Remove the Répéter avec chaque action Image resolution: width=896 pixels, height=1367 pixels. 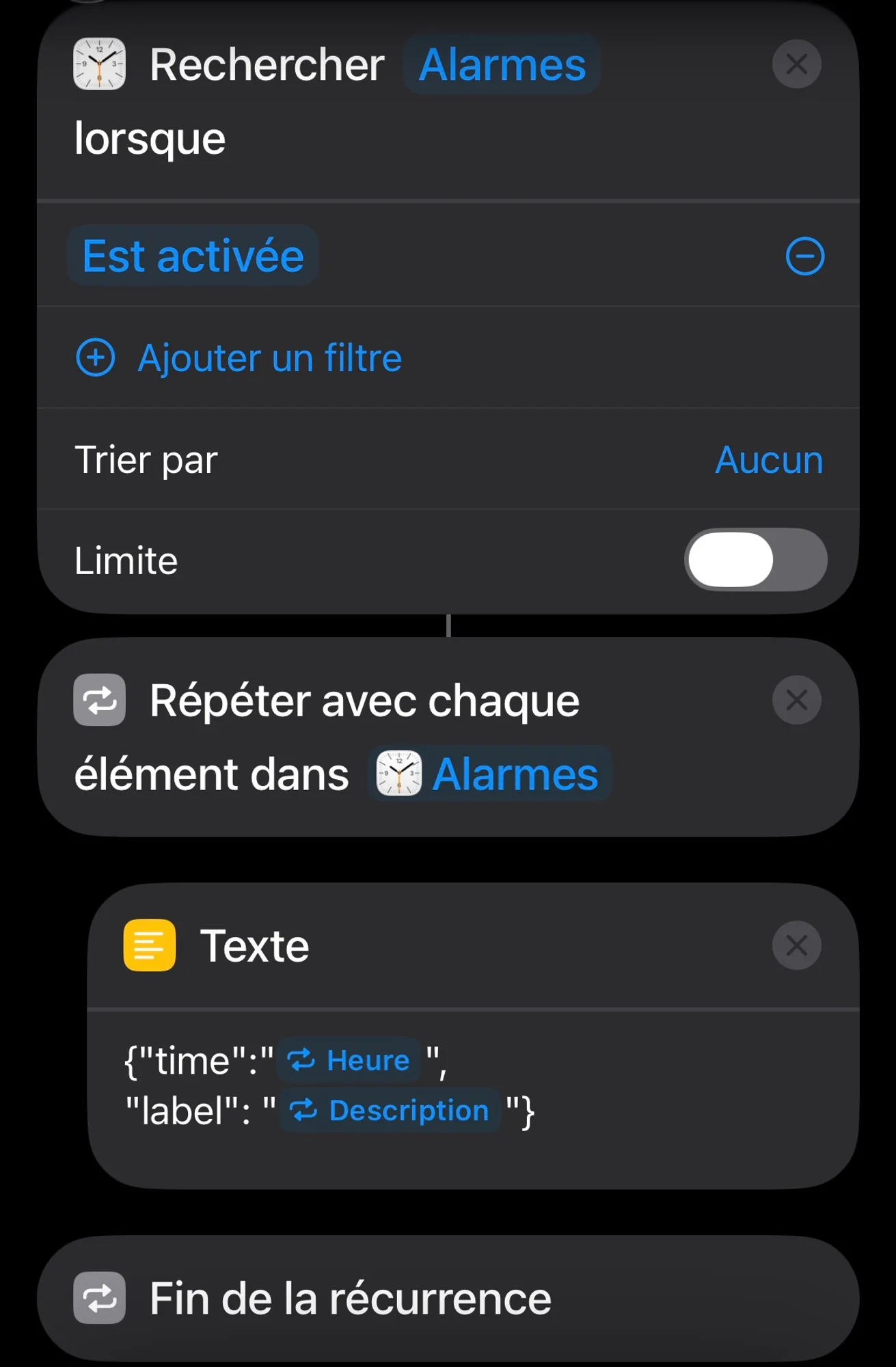[x=796, y=700]
